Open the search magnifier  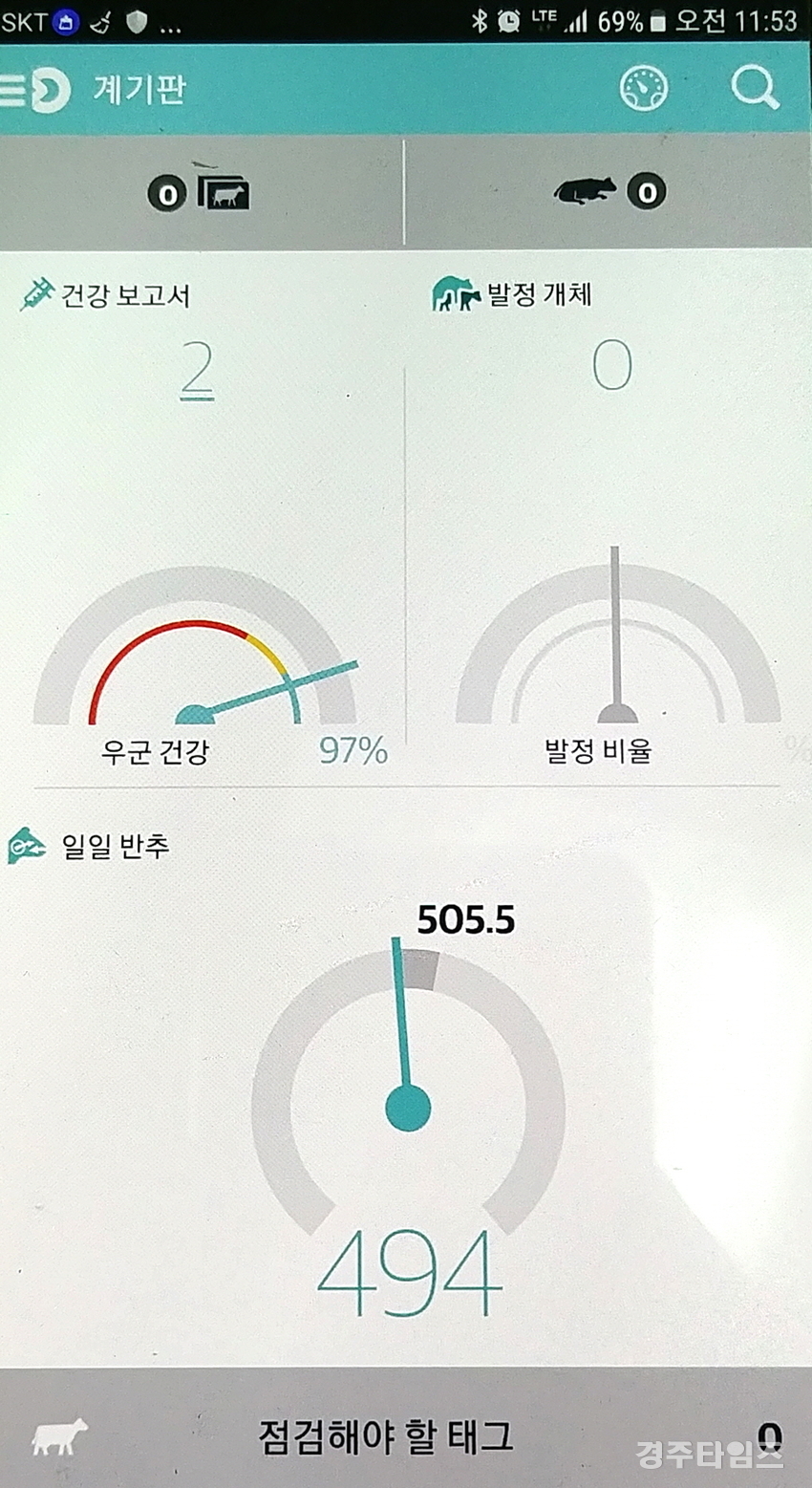click(x=755, y=90)
